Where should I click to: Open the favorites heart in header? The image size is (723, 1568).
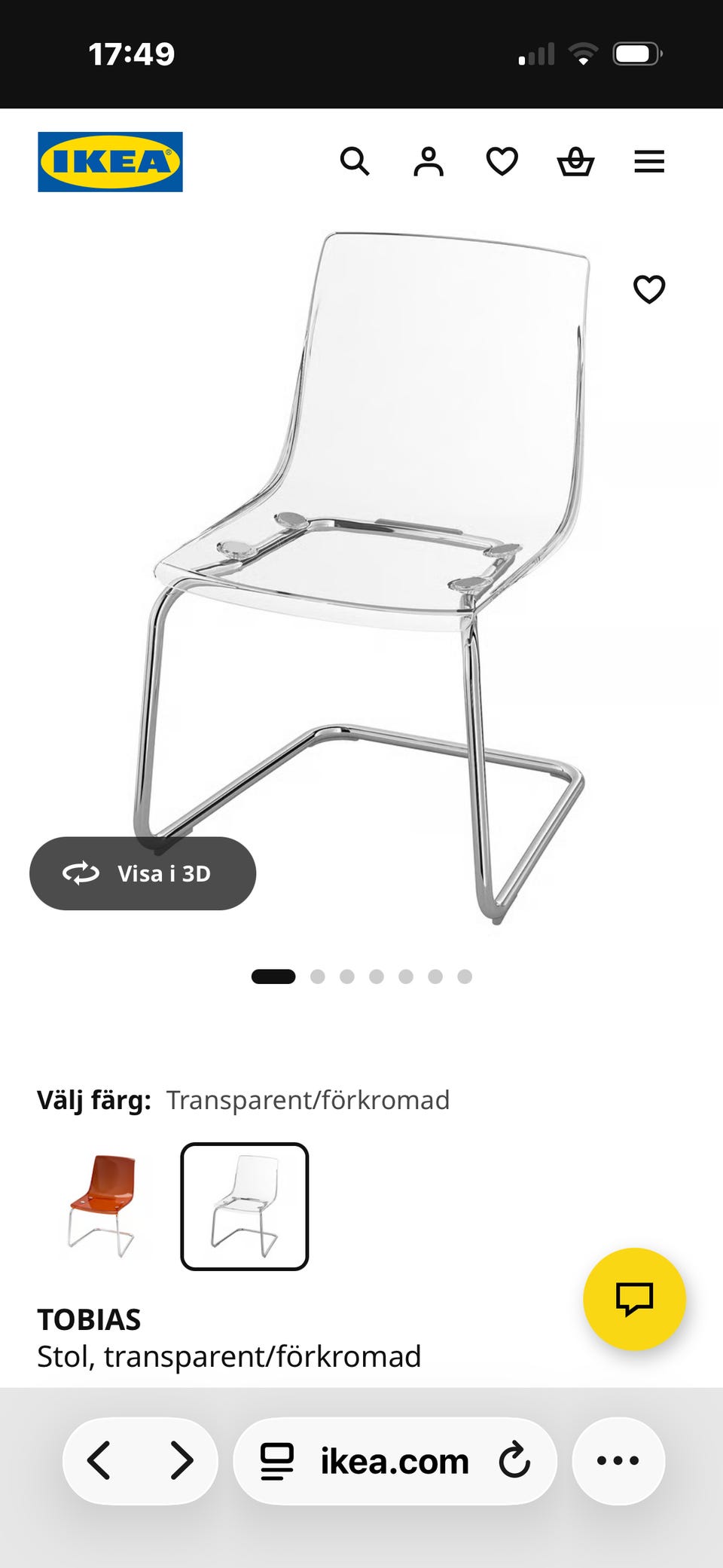[x=502, y=161]
